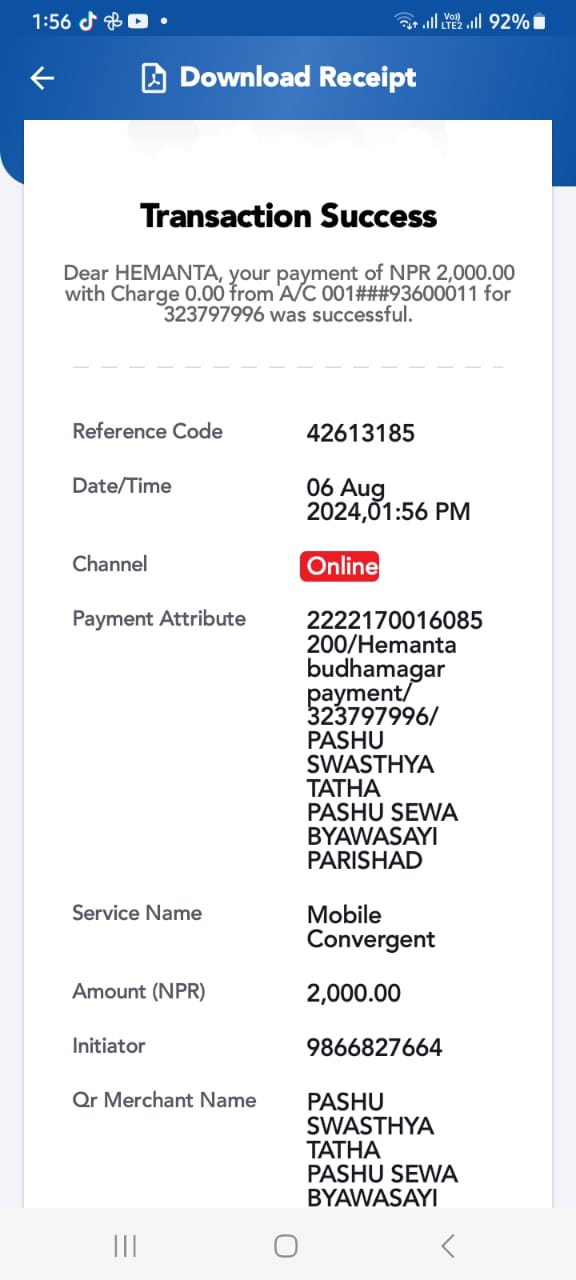Download the receipt as PDF
The image size is (576, 1280).
click(278, 78)
